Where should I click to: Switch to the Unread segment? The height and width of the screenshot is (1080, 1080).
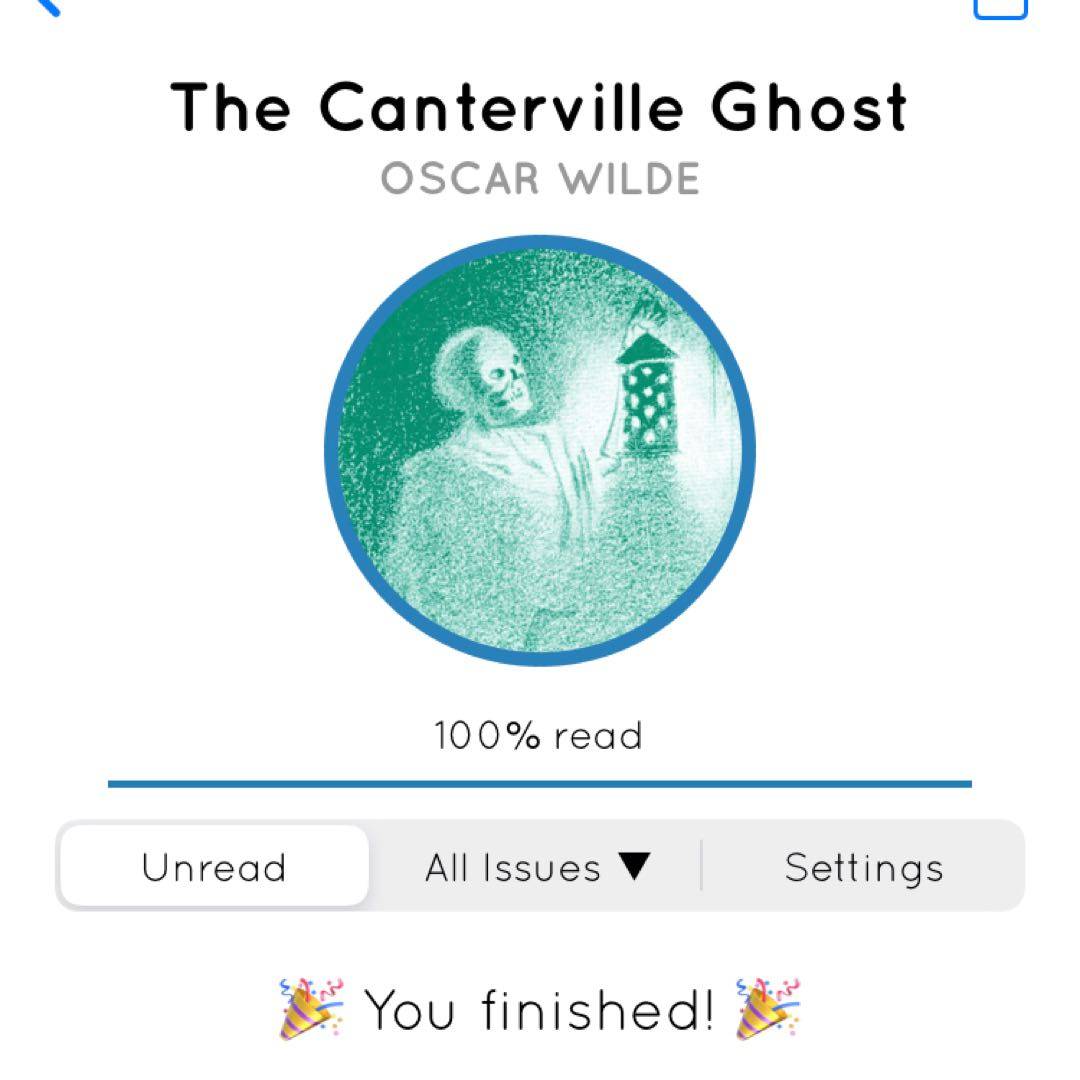(214, 866)
